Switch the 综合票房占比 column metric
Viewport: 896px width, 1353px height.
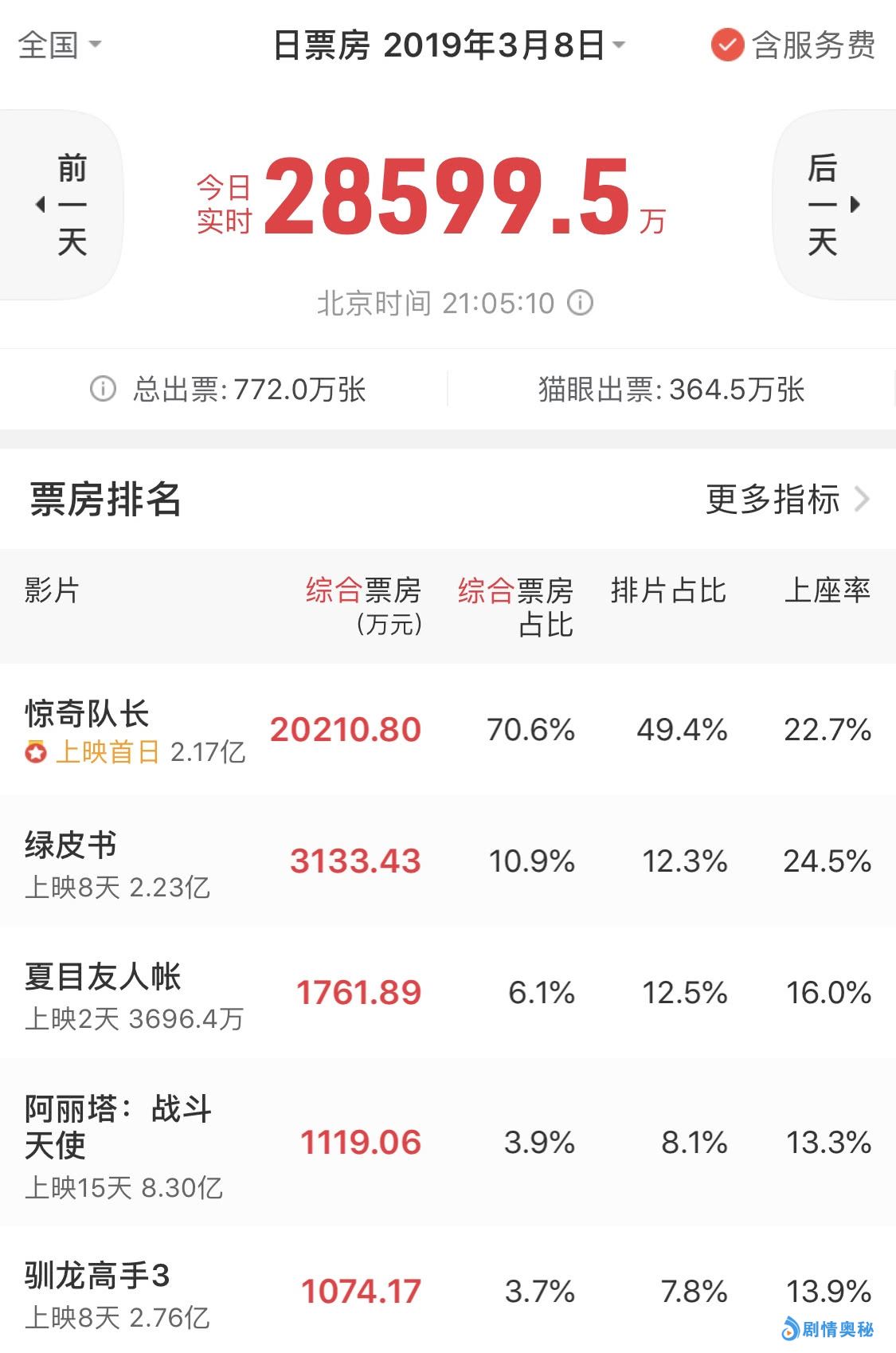(x=515, y=606)
